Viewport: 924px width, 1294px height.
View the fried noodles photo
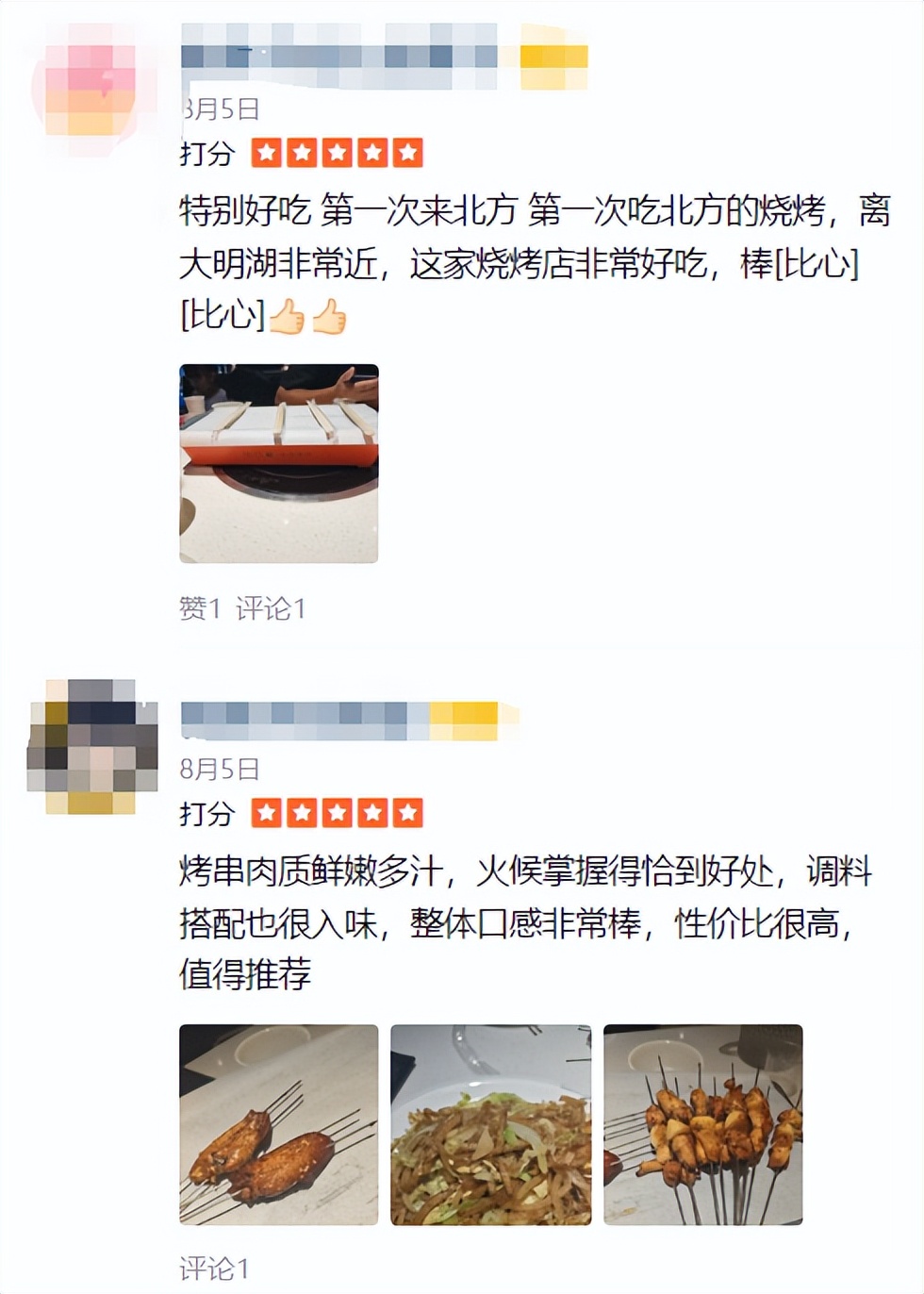pos(490,1124)
